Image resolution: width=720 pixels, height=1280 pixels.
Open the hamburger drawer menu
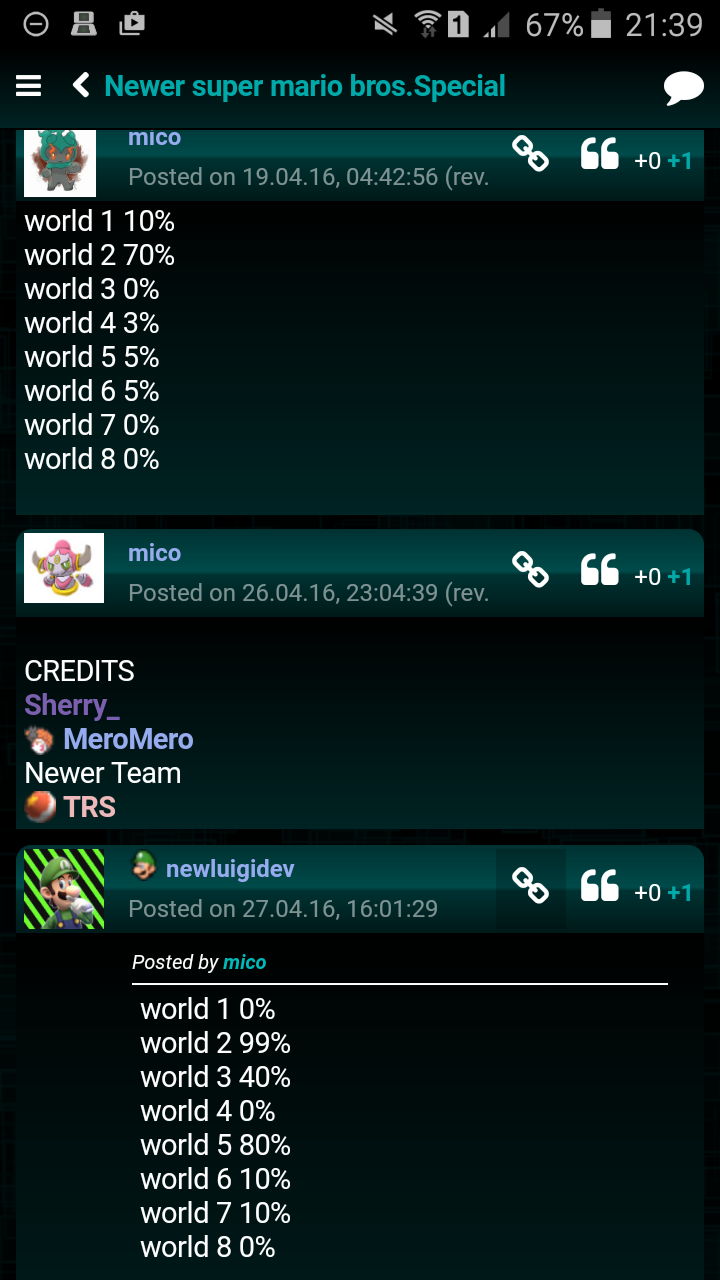coord(29,87)
